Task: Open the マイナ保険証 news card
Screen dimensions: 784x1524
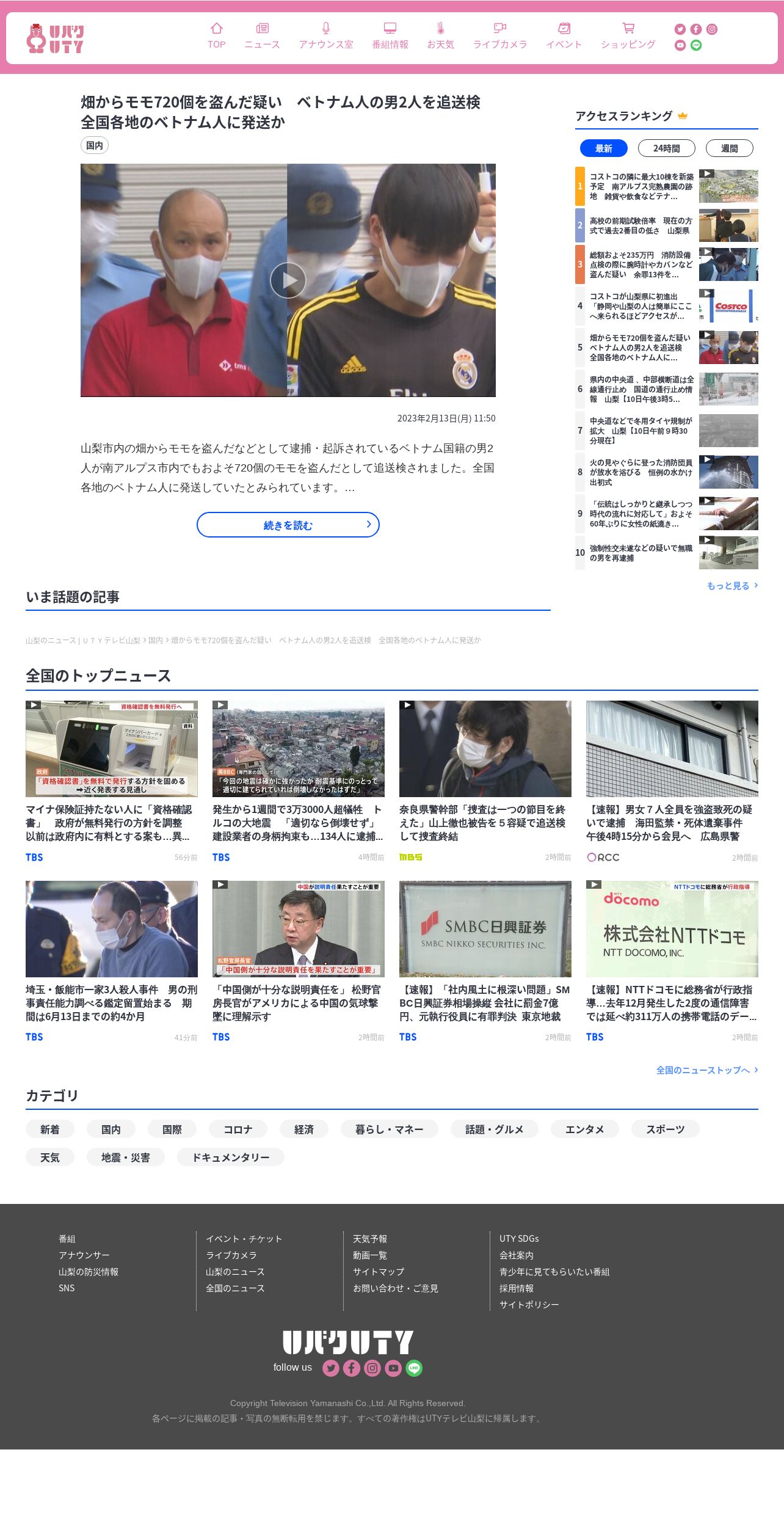Action: coord(112,782)
